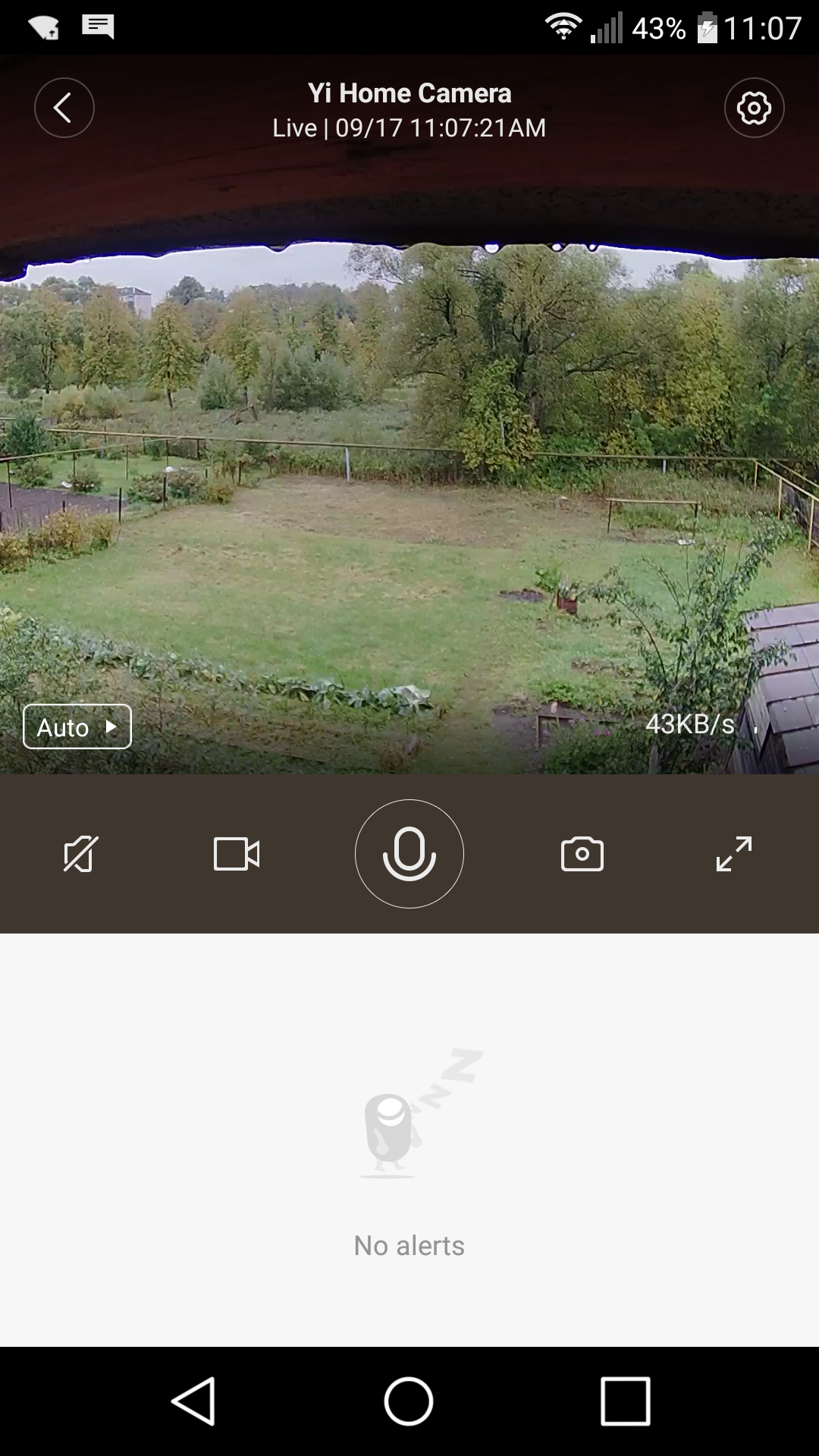819x1456 pixels.
Task: Toggle the camera sound mute icon
Action: click(x=81, y=854)
